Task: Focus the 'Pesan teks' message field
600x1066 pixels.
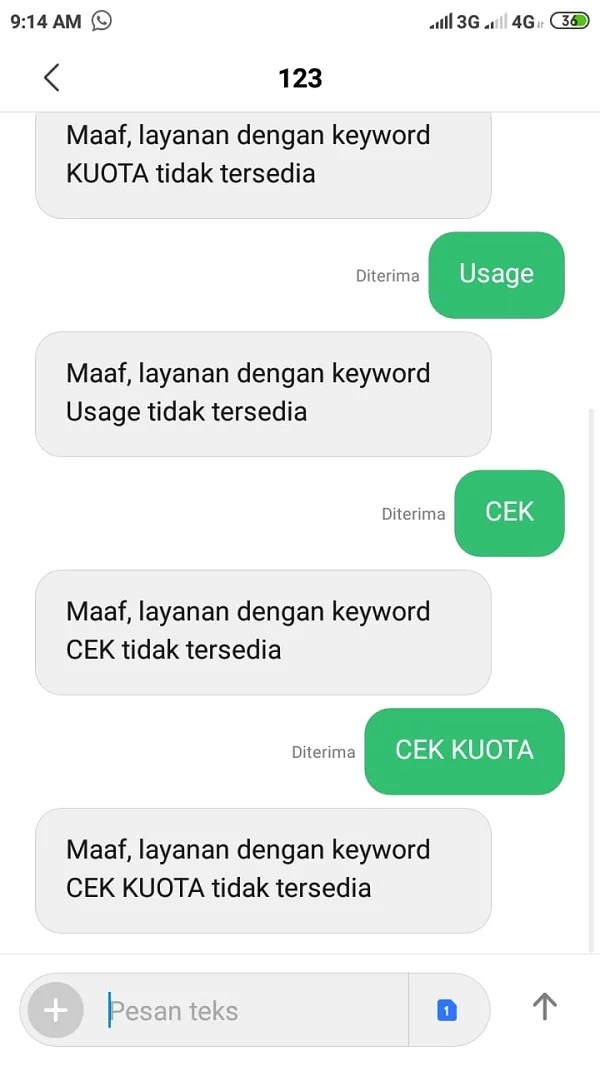Action: (250, 1011)
